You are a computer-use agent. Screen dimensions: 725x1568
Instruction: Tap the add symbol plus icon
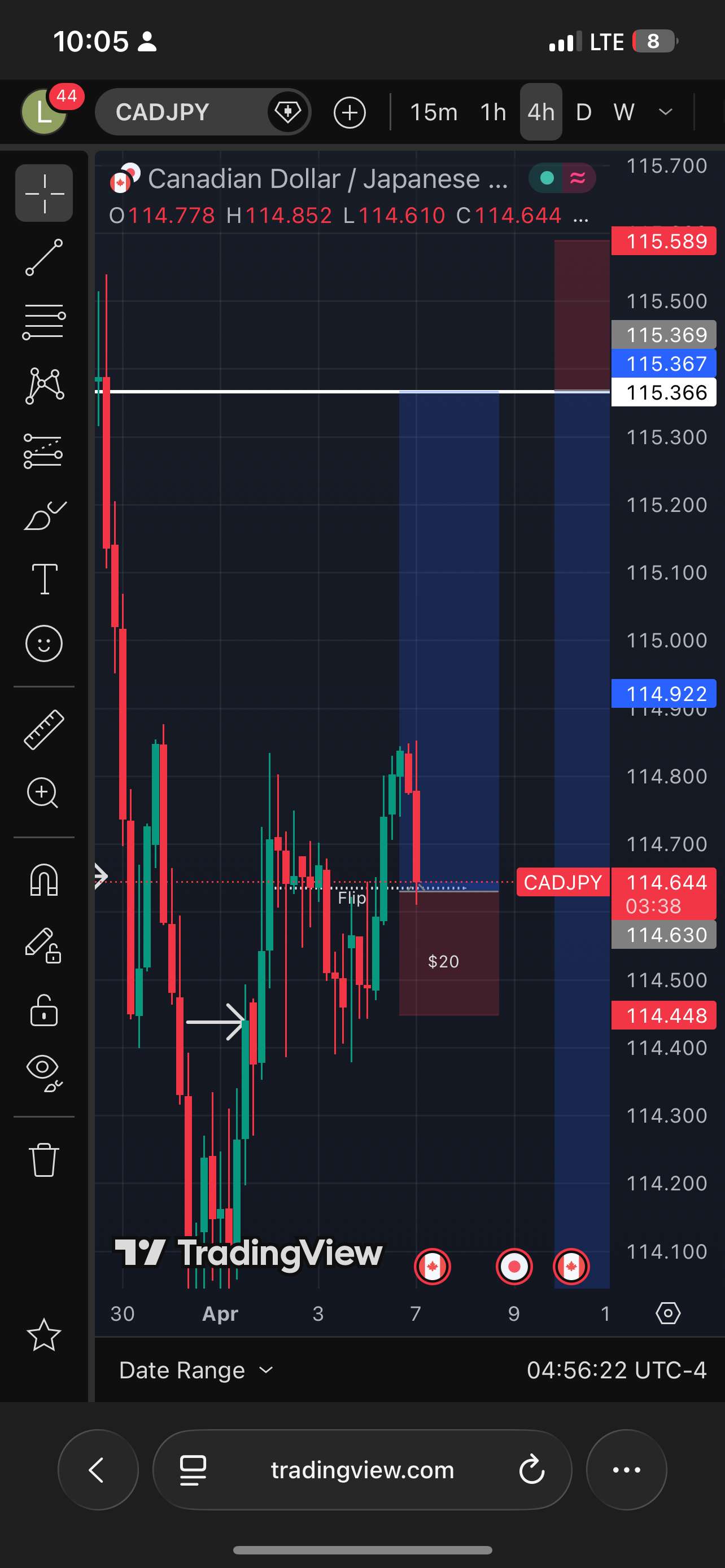350,113
